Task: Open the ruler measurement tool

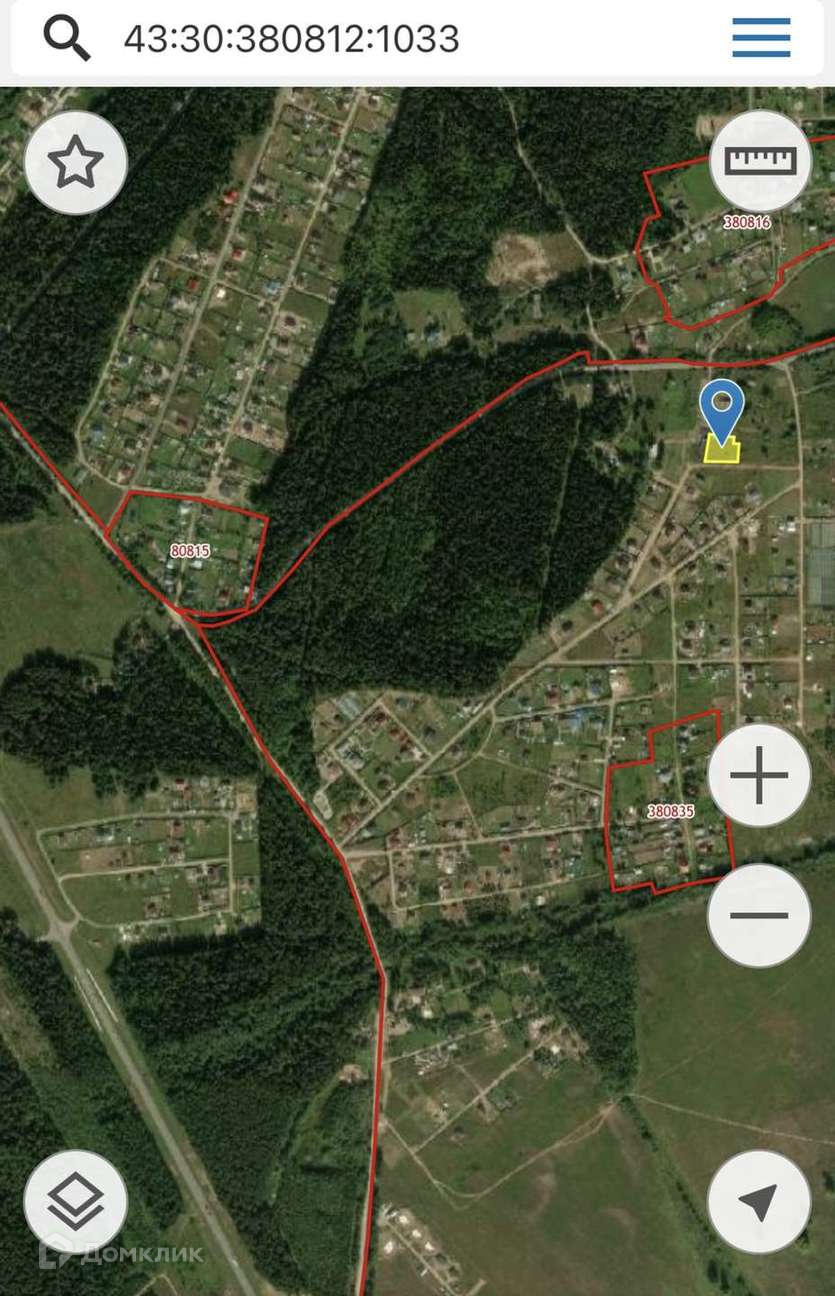Action: pos(760,161)
